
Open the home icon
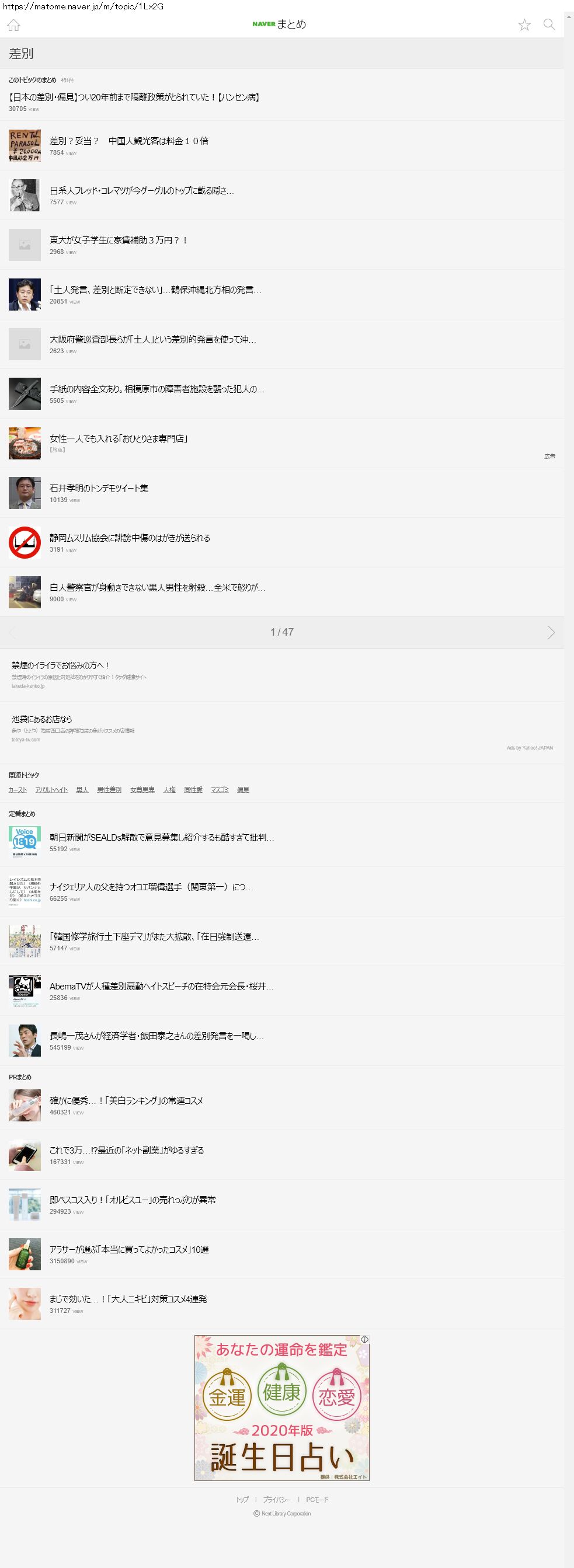point(13,25)
